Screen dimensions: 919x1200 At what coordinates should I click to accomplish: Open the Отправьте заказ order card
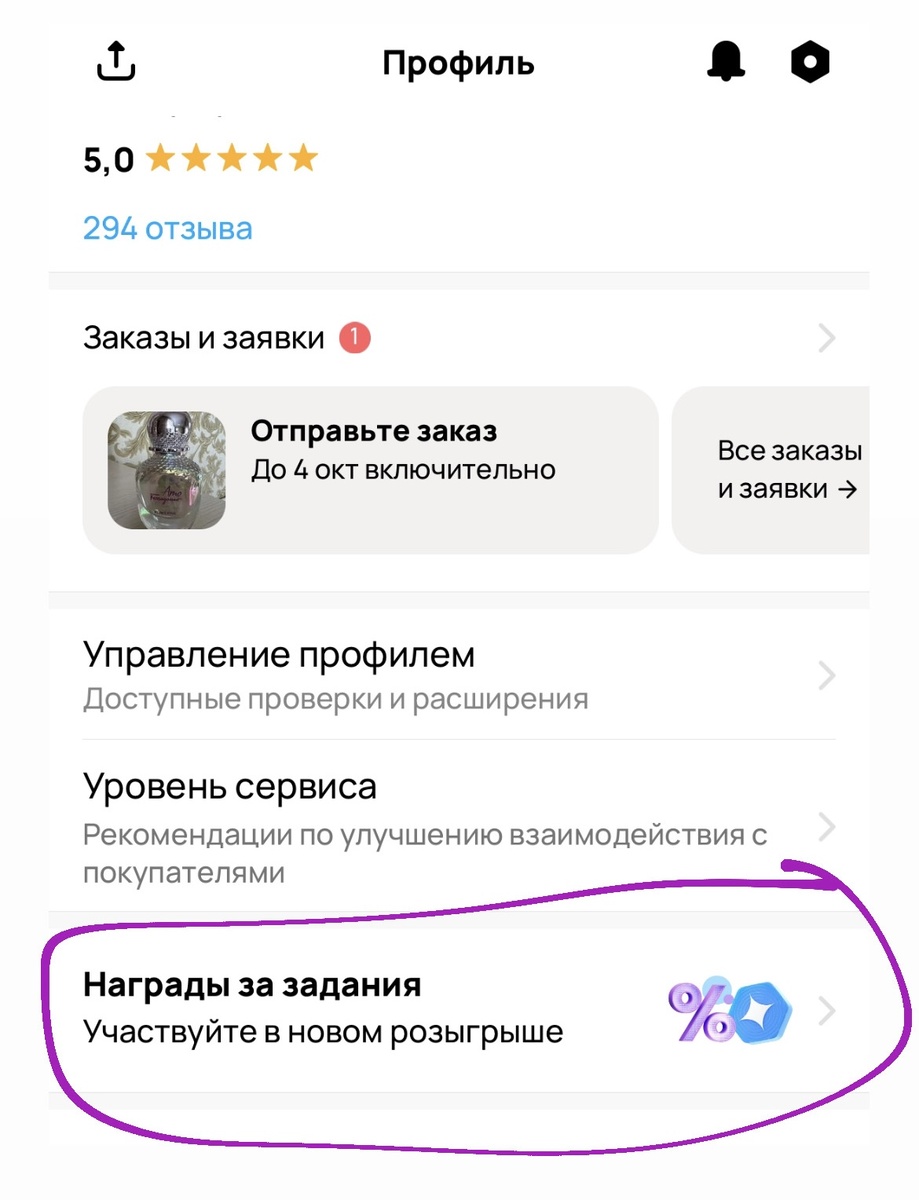coord(370,469)
